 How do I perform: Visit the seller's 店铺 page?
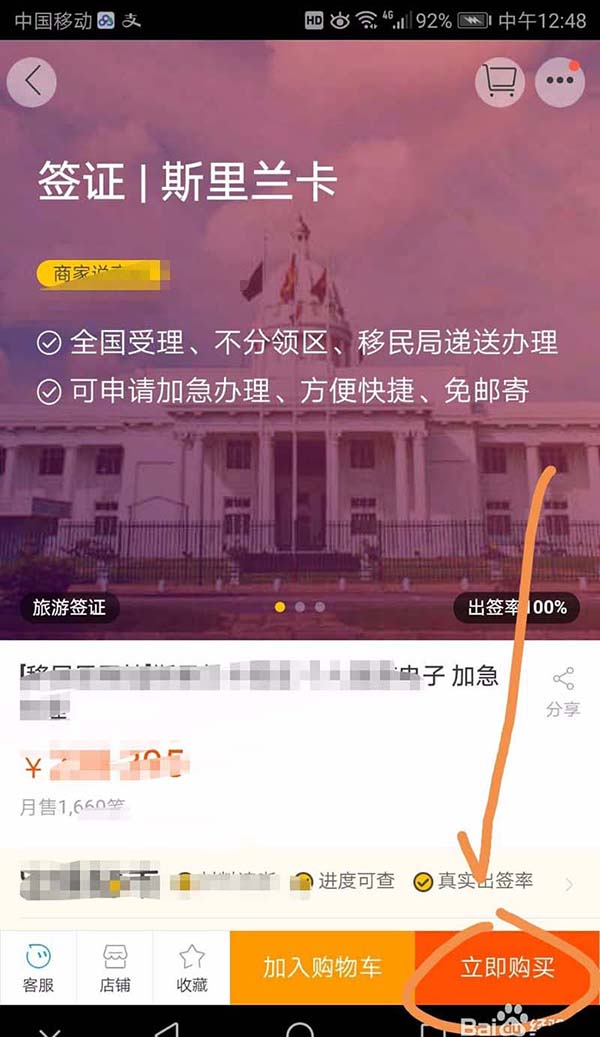coord(115,967)
